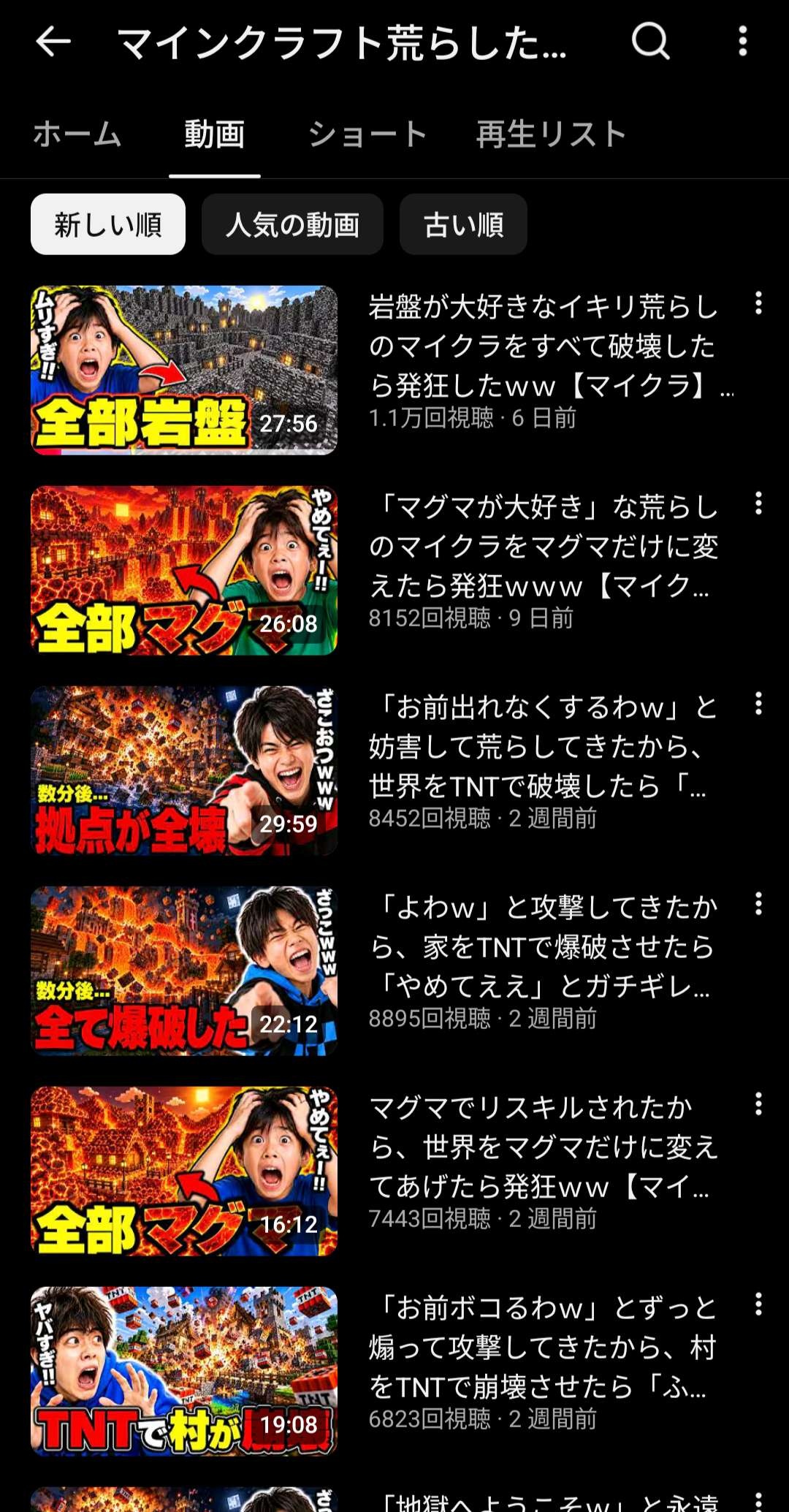Play the 全部岩盤 video, 27:56
The image size is (789, 1512).
pyautogui.click(x=184, y=371)
